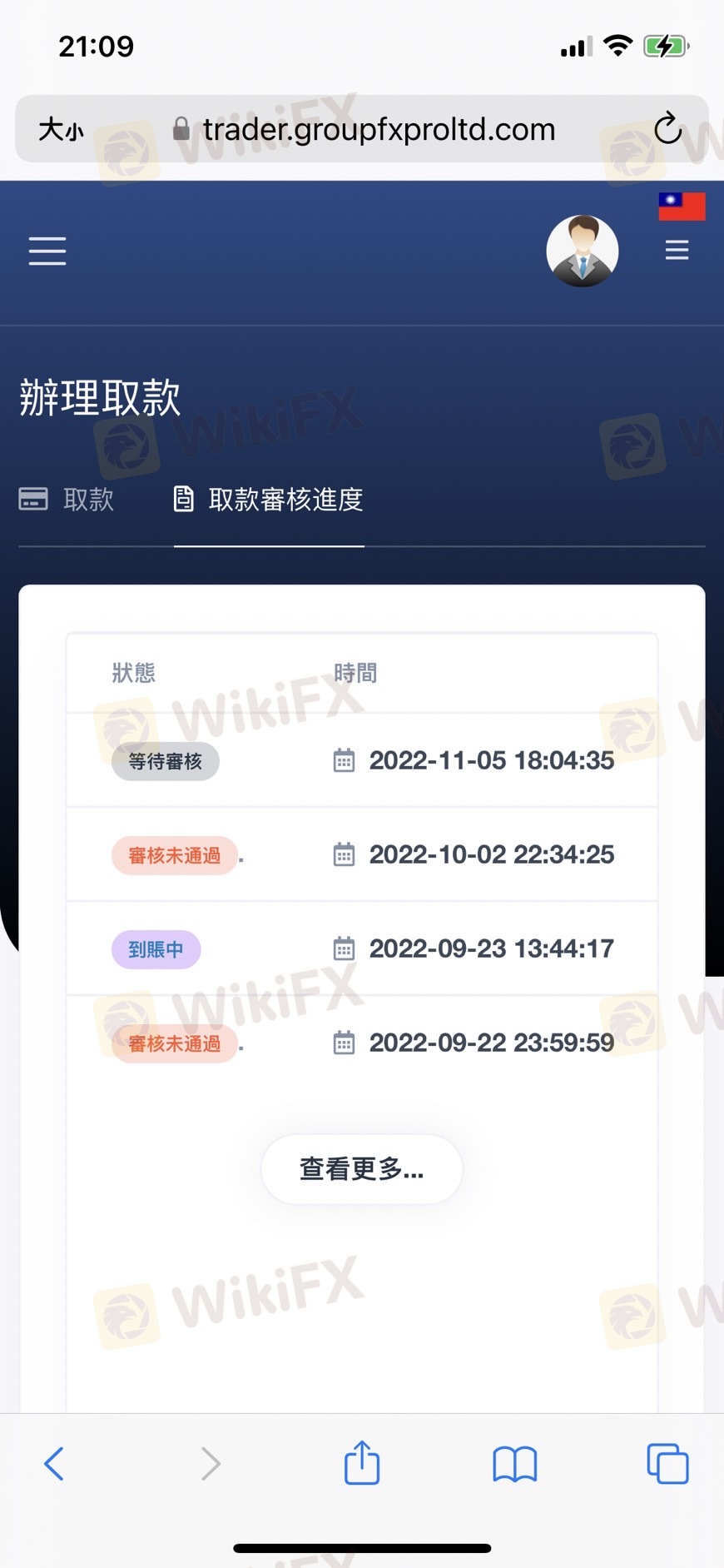
Task: Share this page
Action: [362, 1461]
